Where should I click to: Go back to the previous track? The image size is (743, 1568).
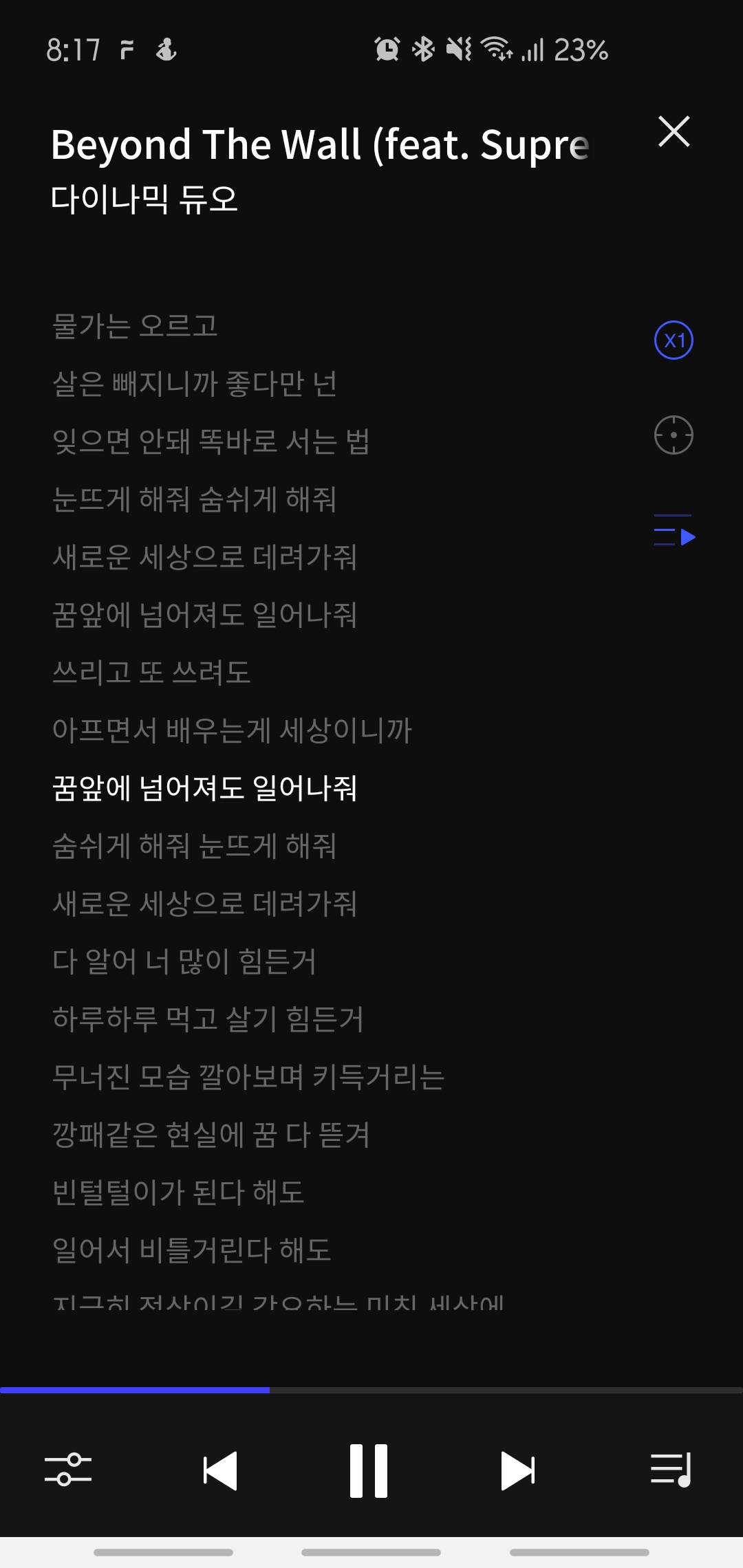click(x=220, y=1471)
